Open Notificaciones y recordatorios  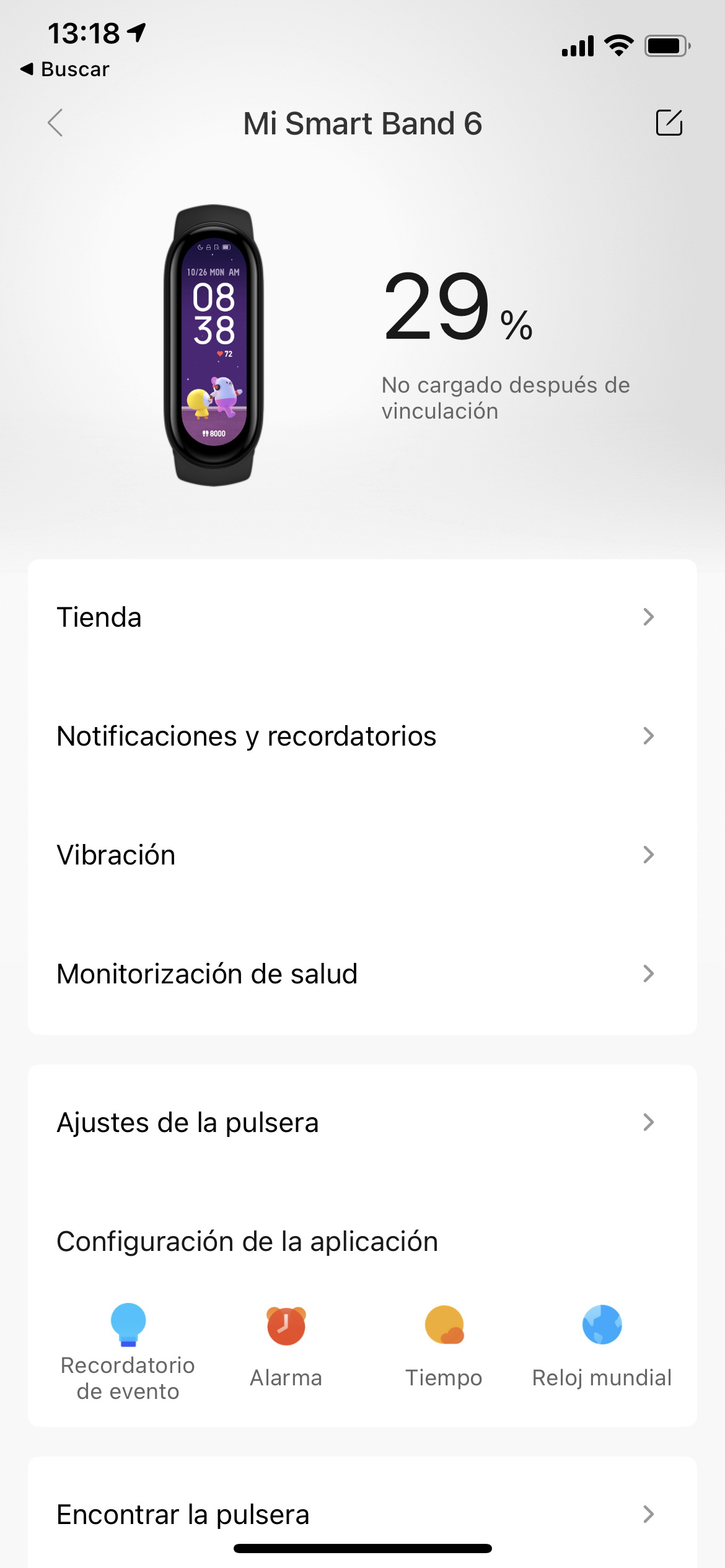tap(362, 736)
